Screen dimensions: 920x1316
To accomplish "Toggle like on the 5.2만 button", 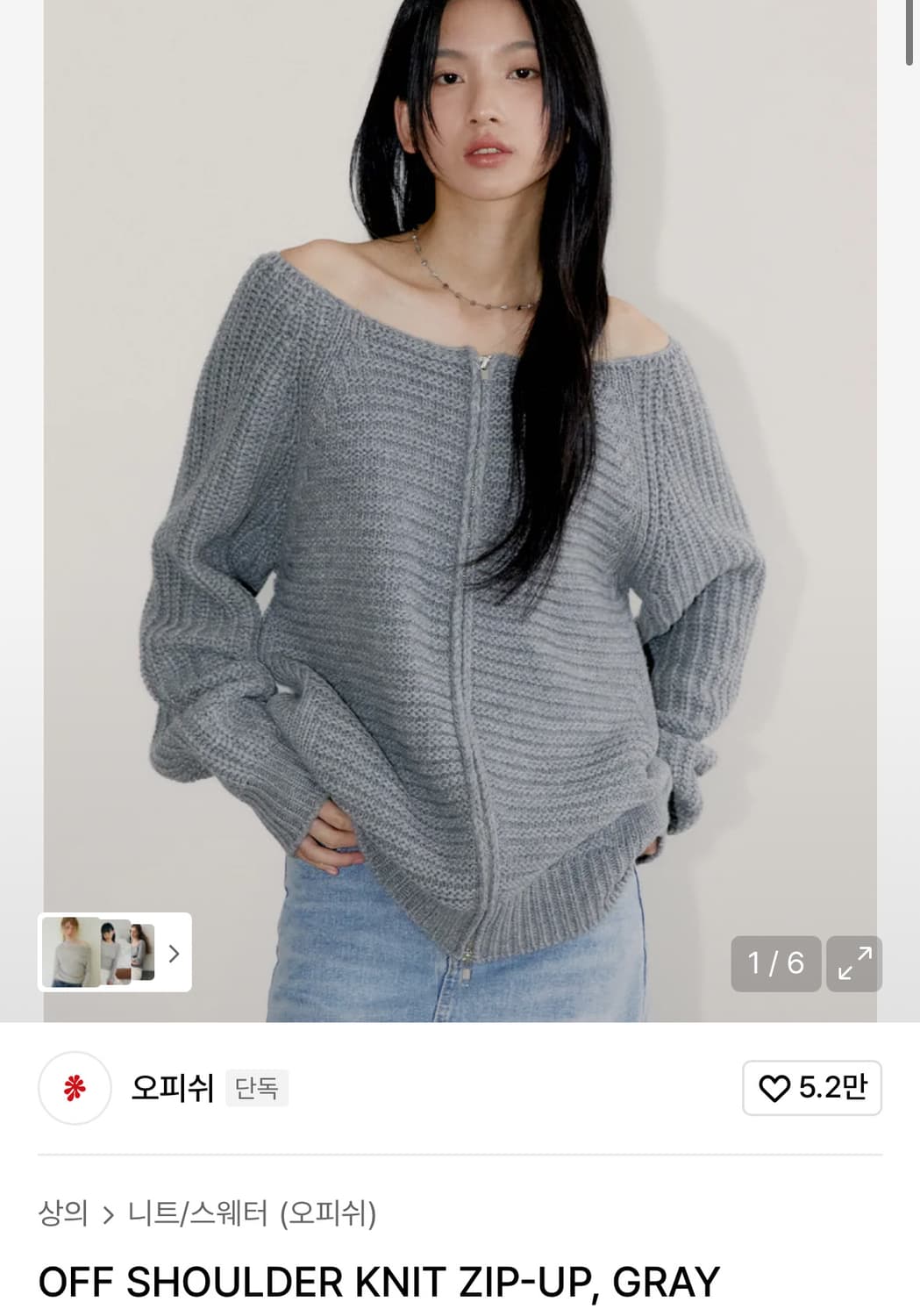I will [x=810, y=1088].
